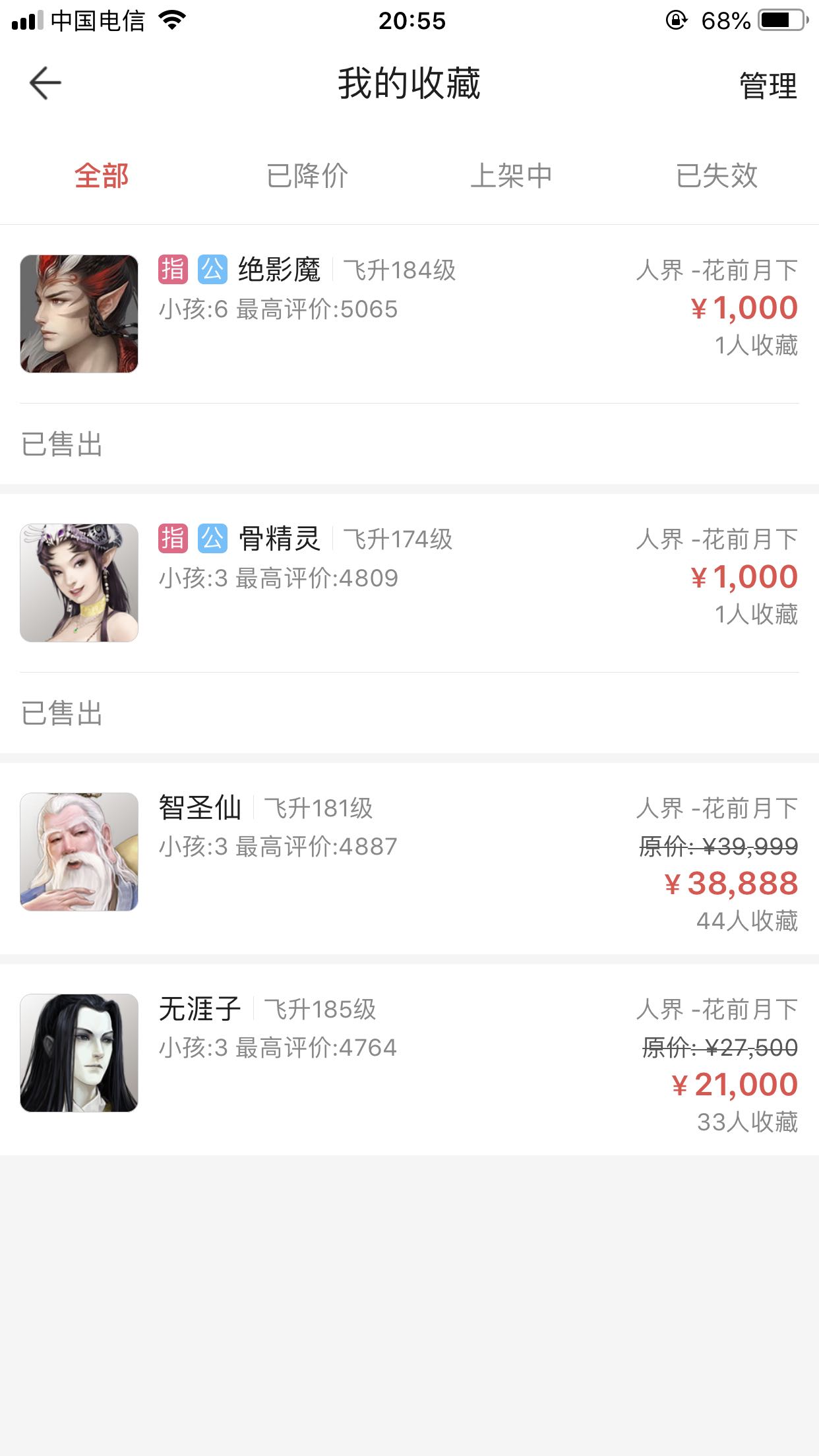Tap 管理 to manage favorites
The height and width of the screenshot is (1456, 819).
(768, 86)
